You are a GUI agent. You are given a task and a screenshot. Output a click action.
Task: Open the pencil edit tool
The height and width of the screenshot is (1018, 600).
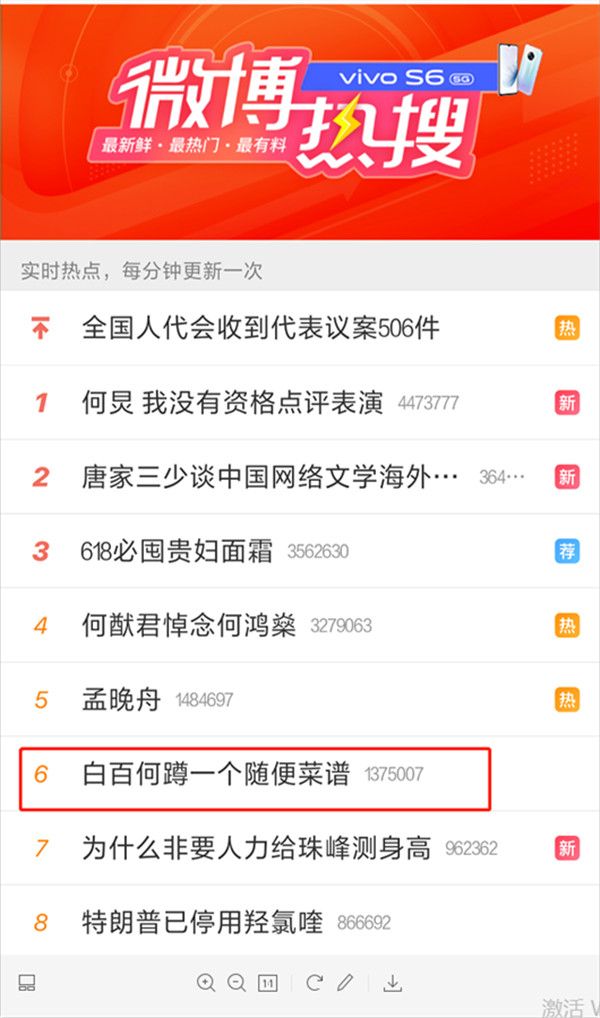345,983
